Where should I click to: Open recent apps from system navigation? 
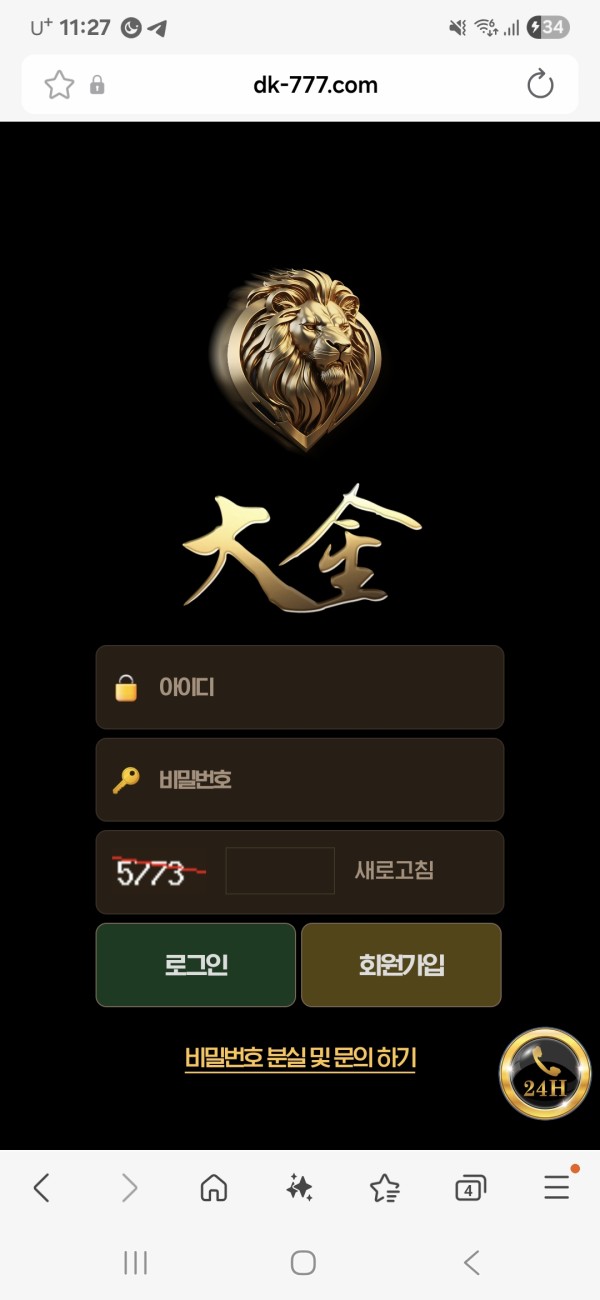pyautogui.click(x=135, y=1263)
